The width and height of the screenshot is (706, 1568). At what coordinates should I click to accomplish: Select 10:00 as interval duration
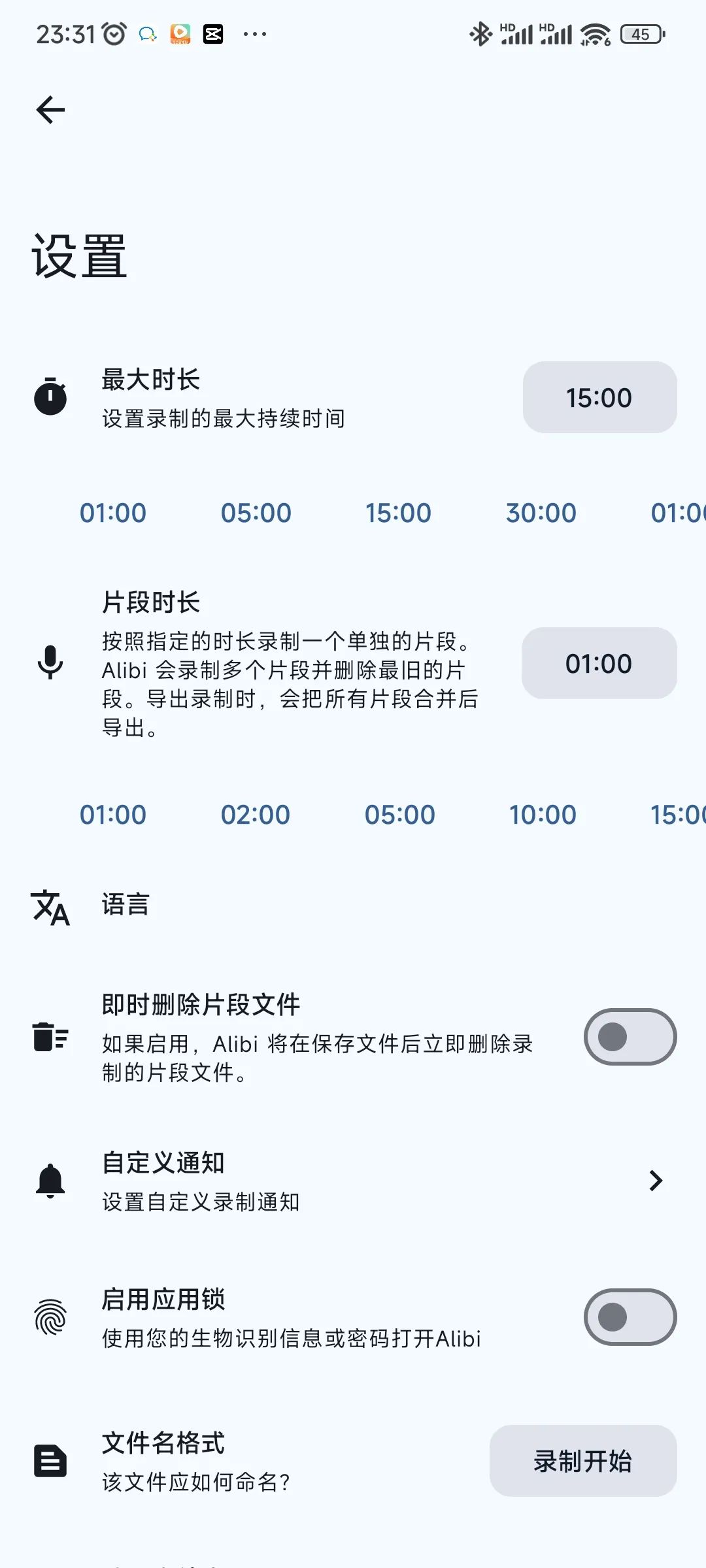543,815
